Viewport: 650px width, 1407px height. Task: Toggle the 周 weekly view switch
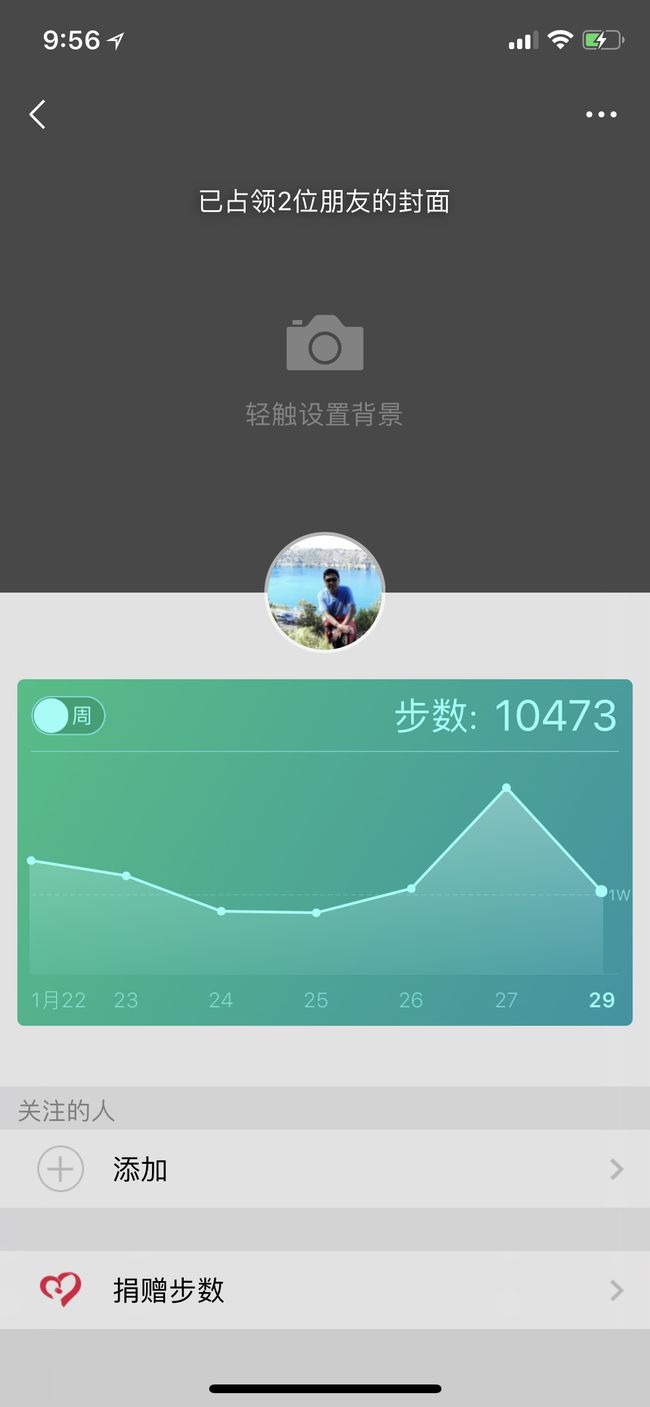68,716
